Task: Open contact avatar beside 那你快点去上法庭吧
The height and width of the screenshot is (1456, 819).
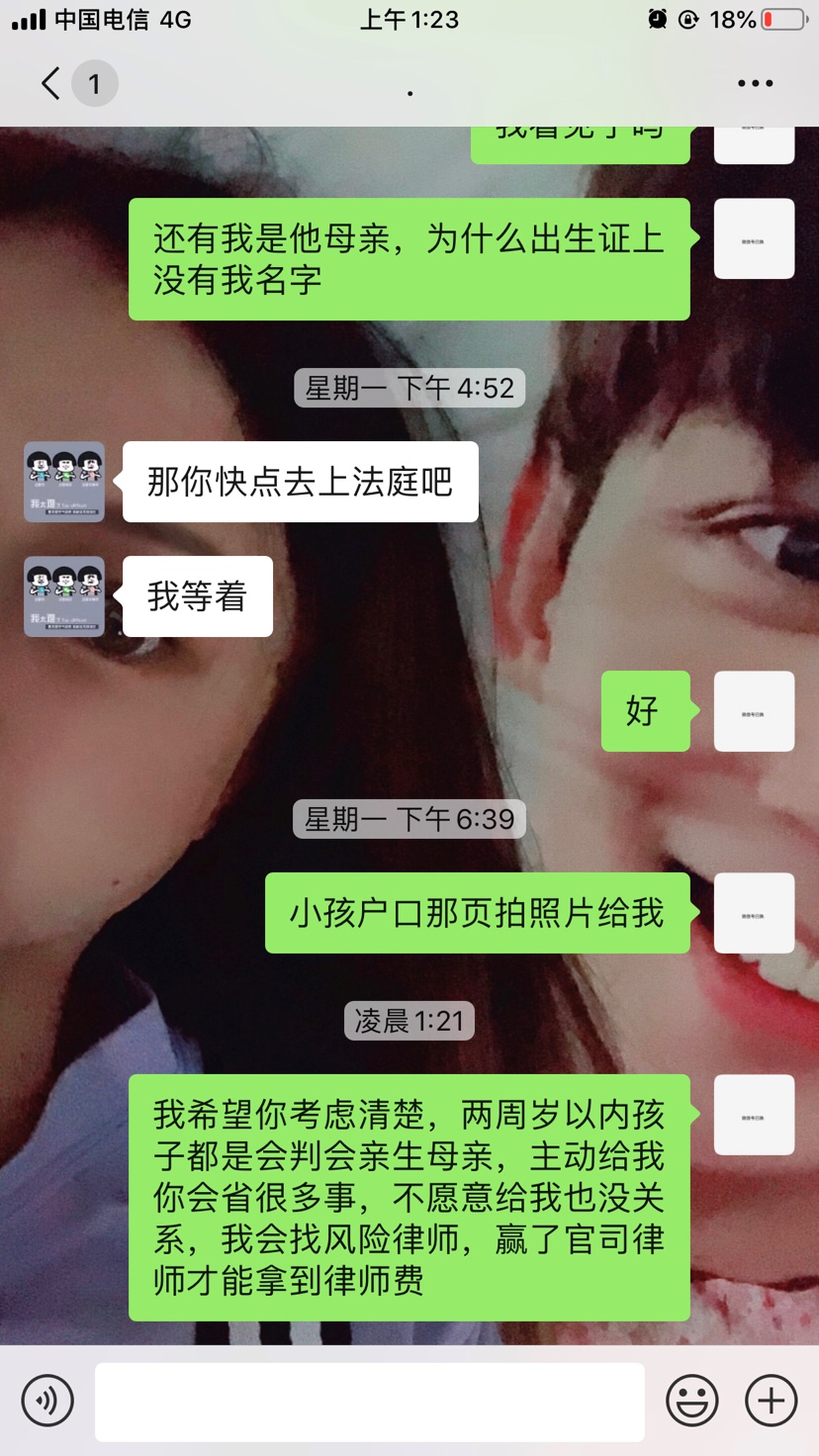Action: 64,482
